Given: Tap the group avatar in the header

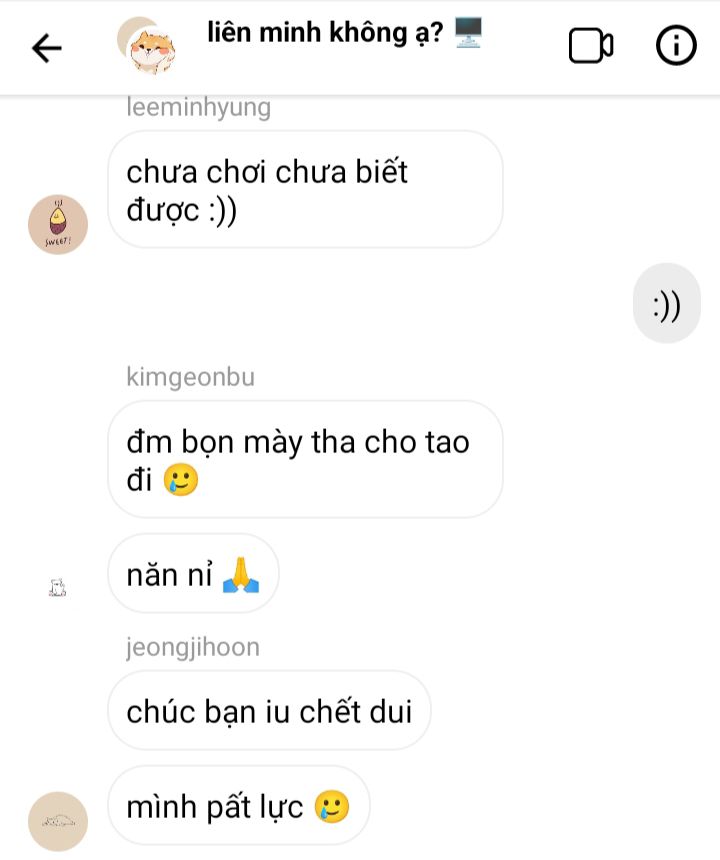Looking at the screenshot, I should (x=148, y=46).
